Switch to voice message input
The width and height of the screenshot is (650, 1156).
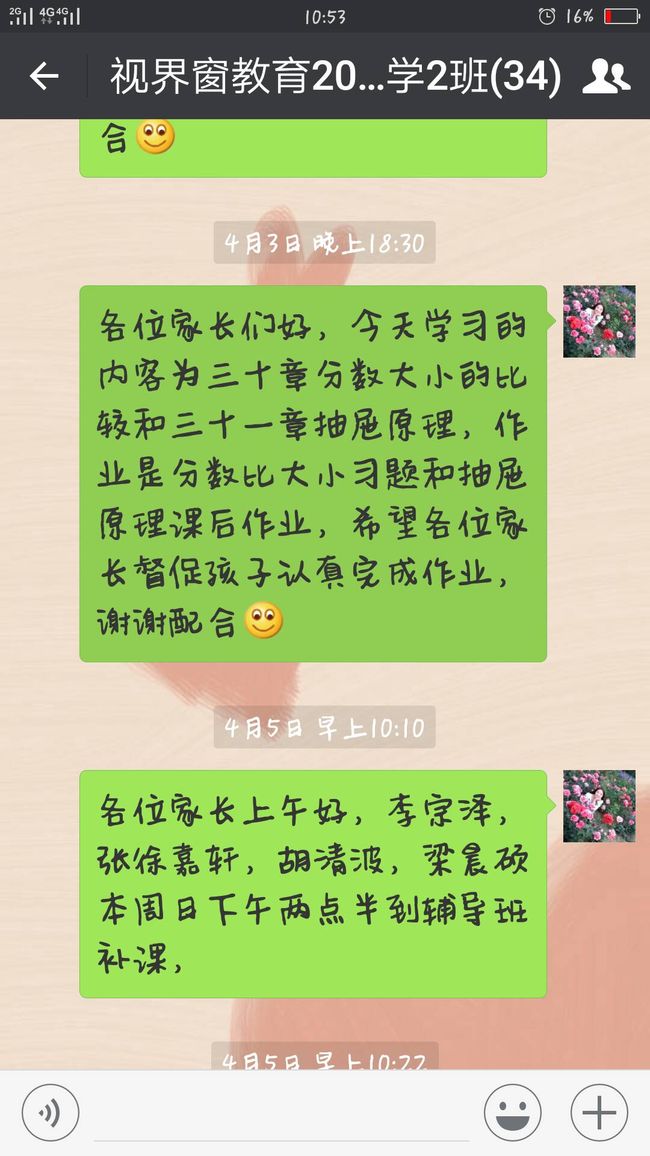[x=50, y=1113]
